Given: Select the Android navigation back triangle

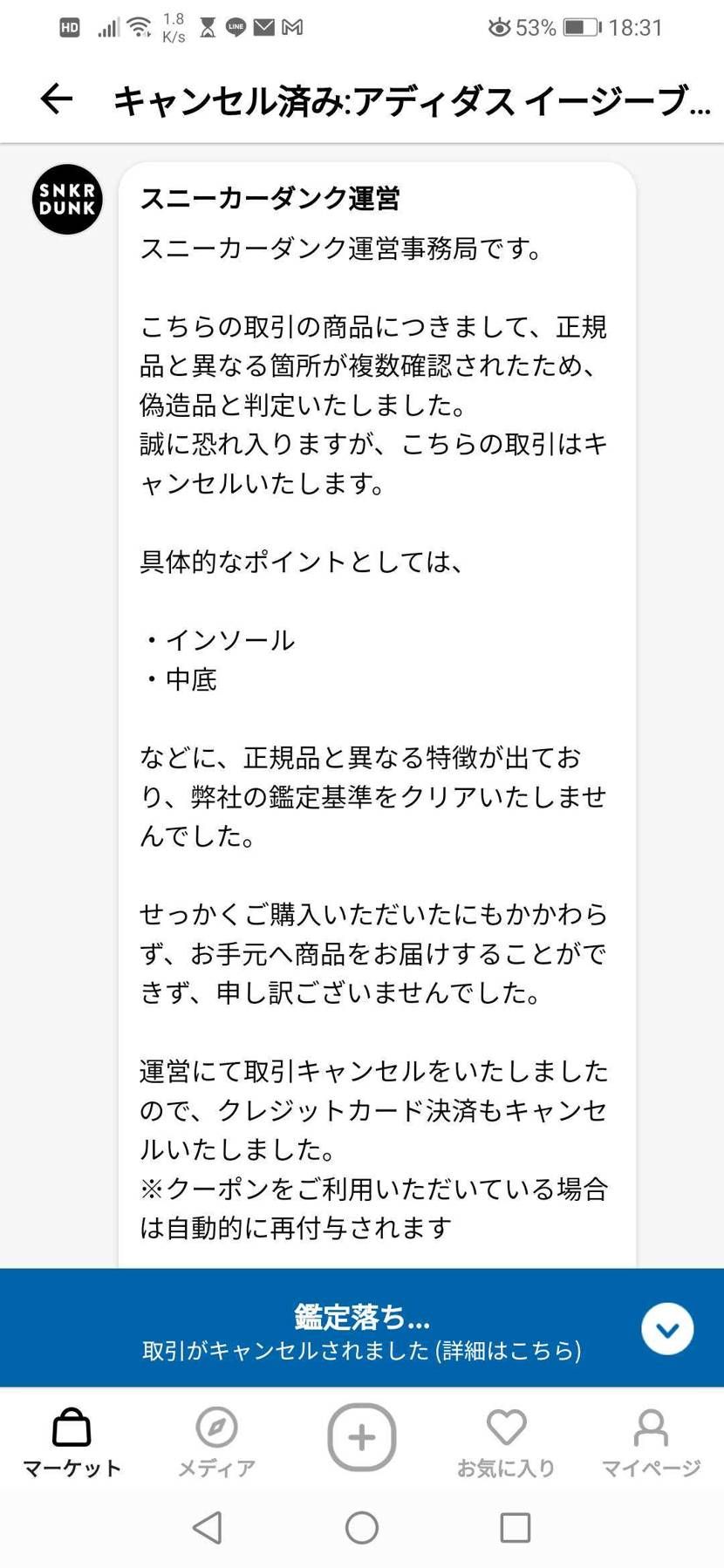Looking at the screenshot, I should coord(207,1528).
